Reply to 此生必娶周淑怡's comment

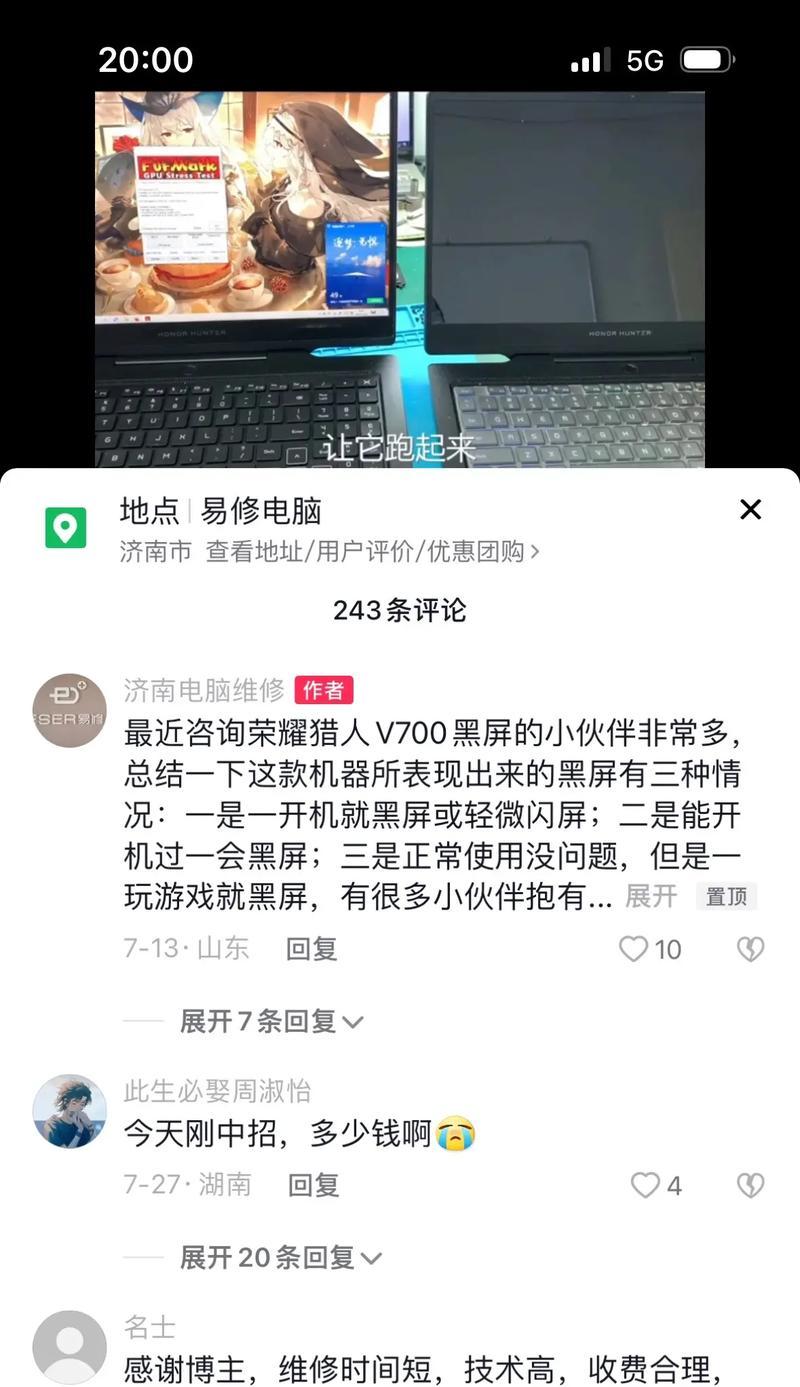(313, 1185)
